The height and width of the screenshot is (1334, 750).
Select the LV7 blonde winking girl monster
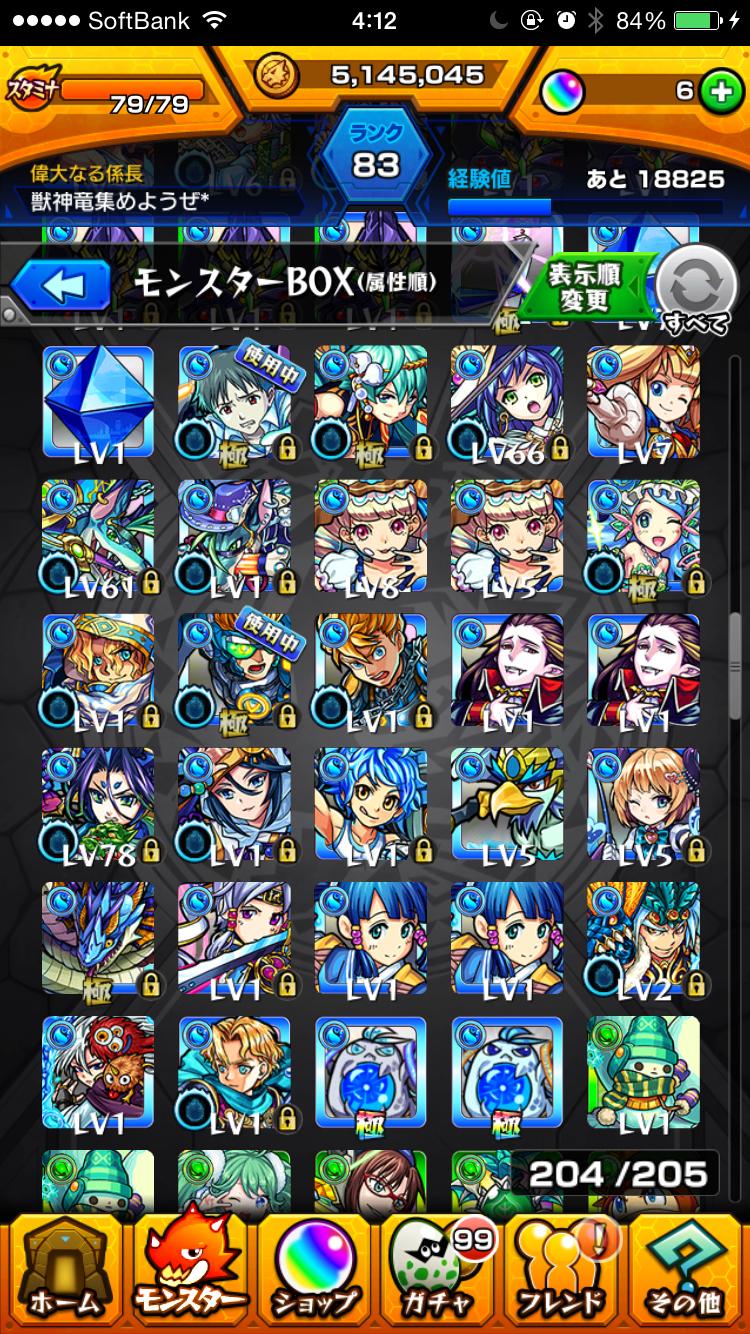642,403
